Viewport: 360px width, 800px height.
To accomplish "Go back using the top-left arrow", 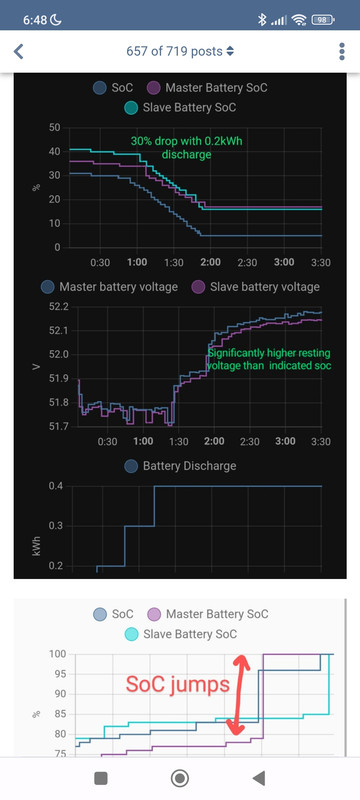I will click(19, 52).
